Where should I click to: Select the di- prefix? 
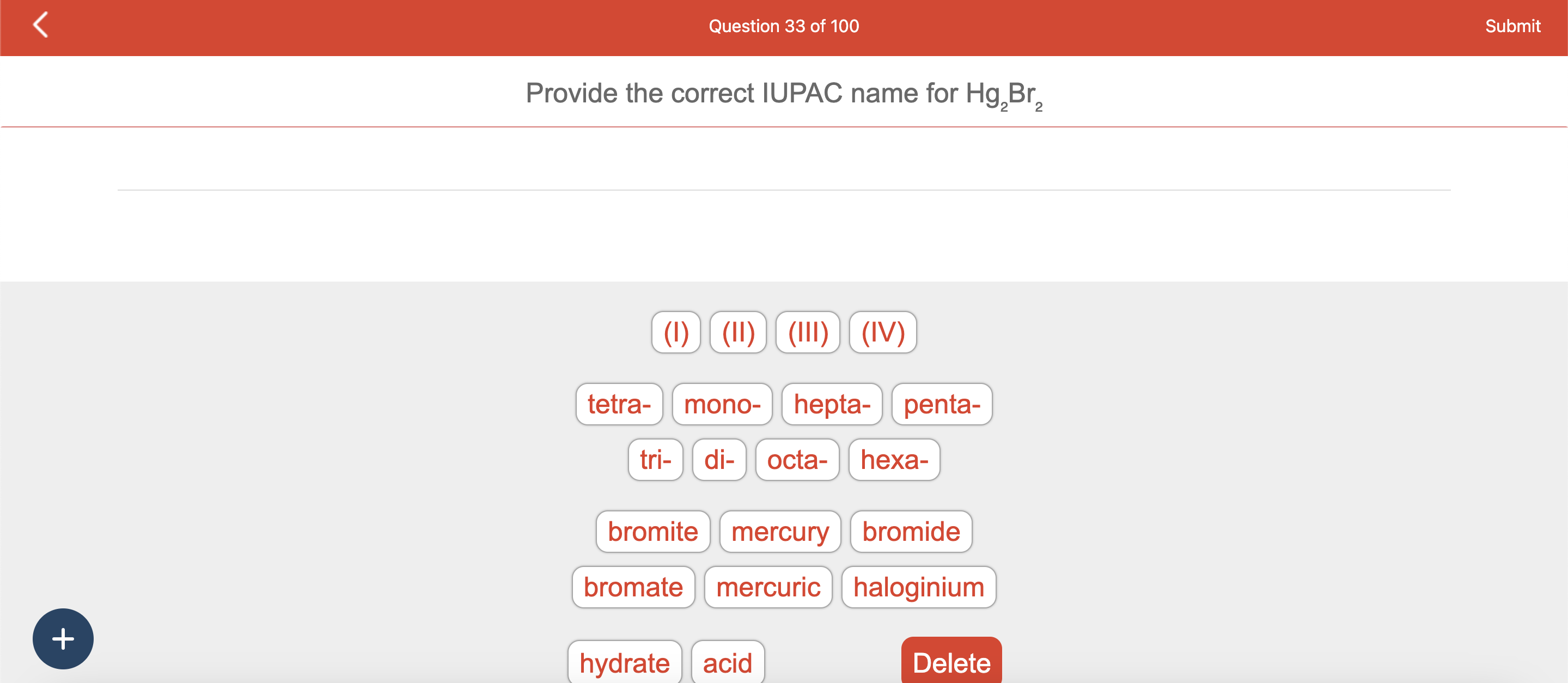click(719, 460)
